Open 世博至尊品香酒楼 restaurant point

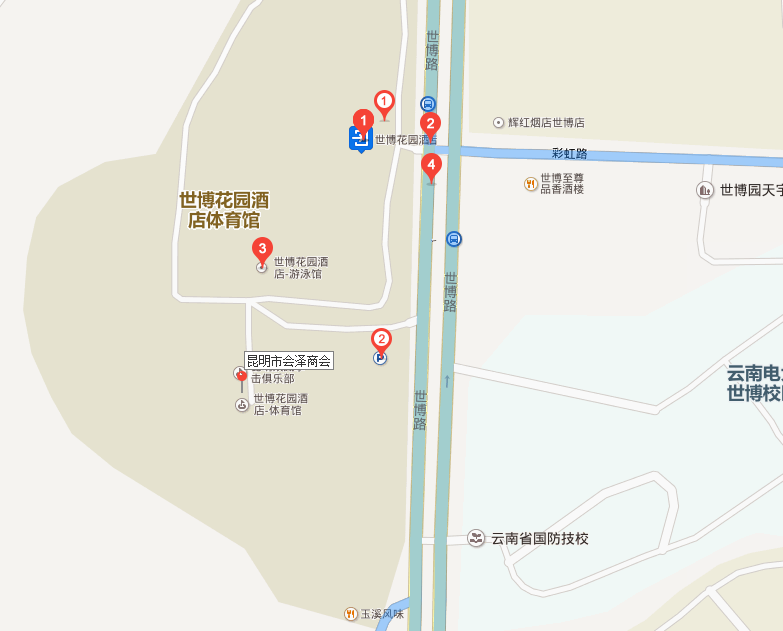pyautogui.click(x=530, y=183)
